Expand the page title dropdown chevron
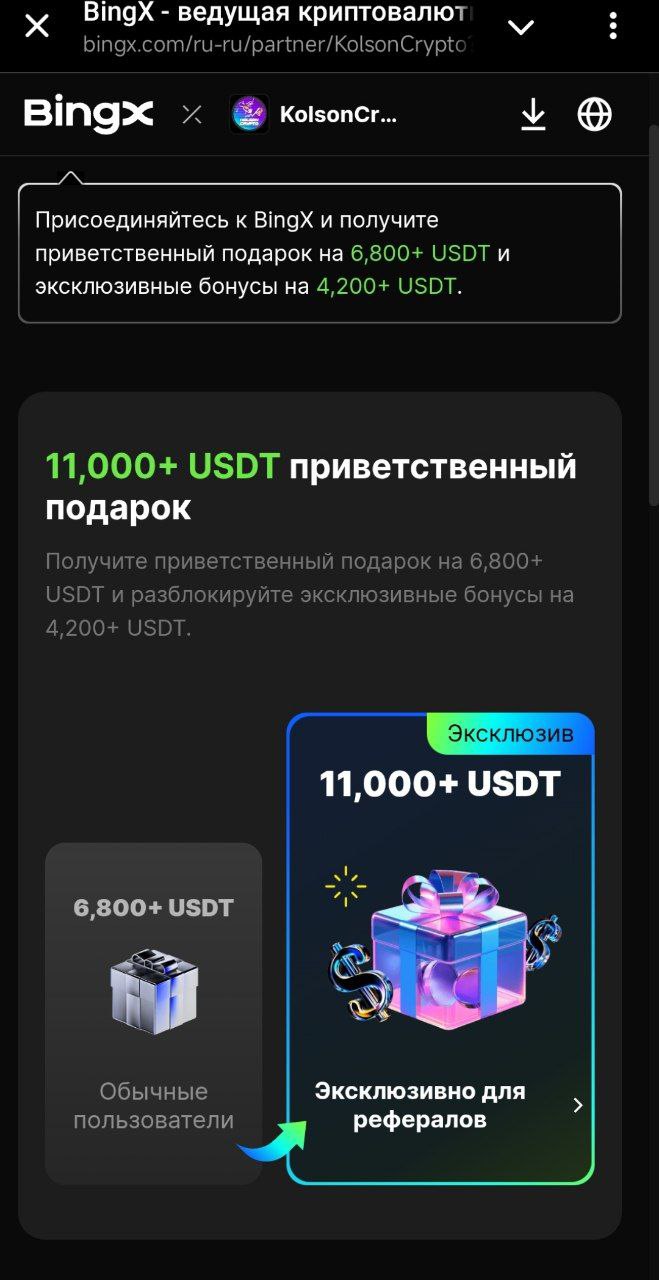The image size is (659, 1280). point(521,27)
